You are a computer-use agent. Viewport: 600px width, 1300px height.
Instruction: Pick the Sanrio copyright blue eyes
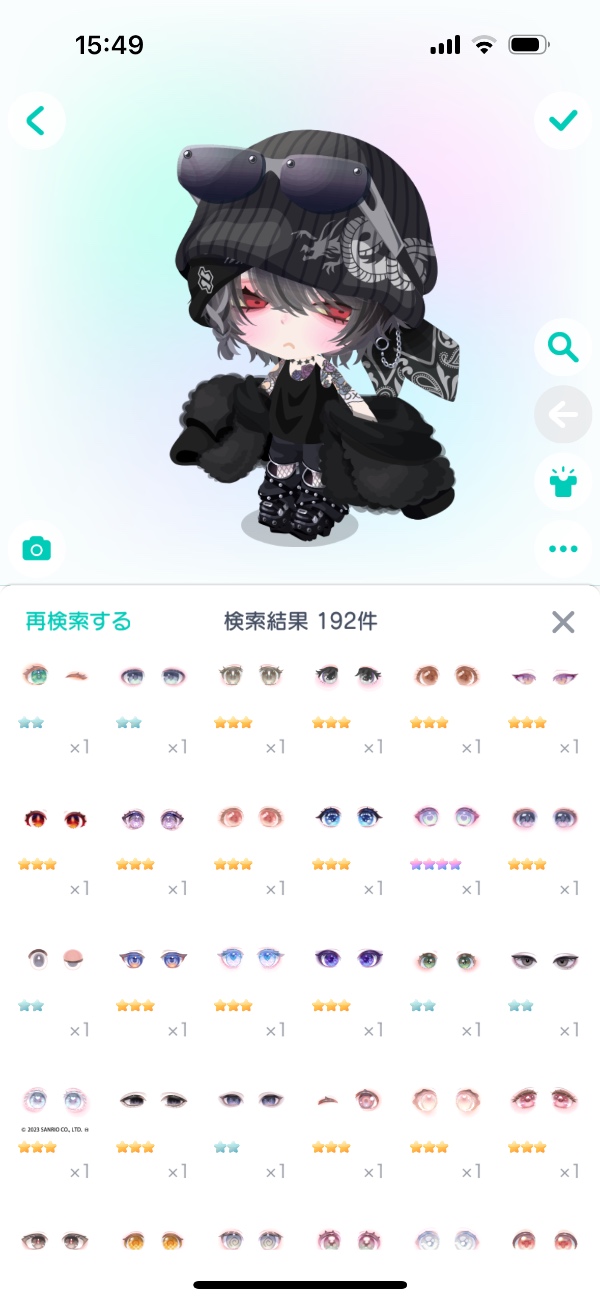[x=54, y=1123]
